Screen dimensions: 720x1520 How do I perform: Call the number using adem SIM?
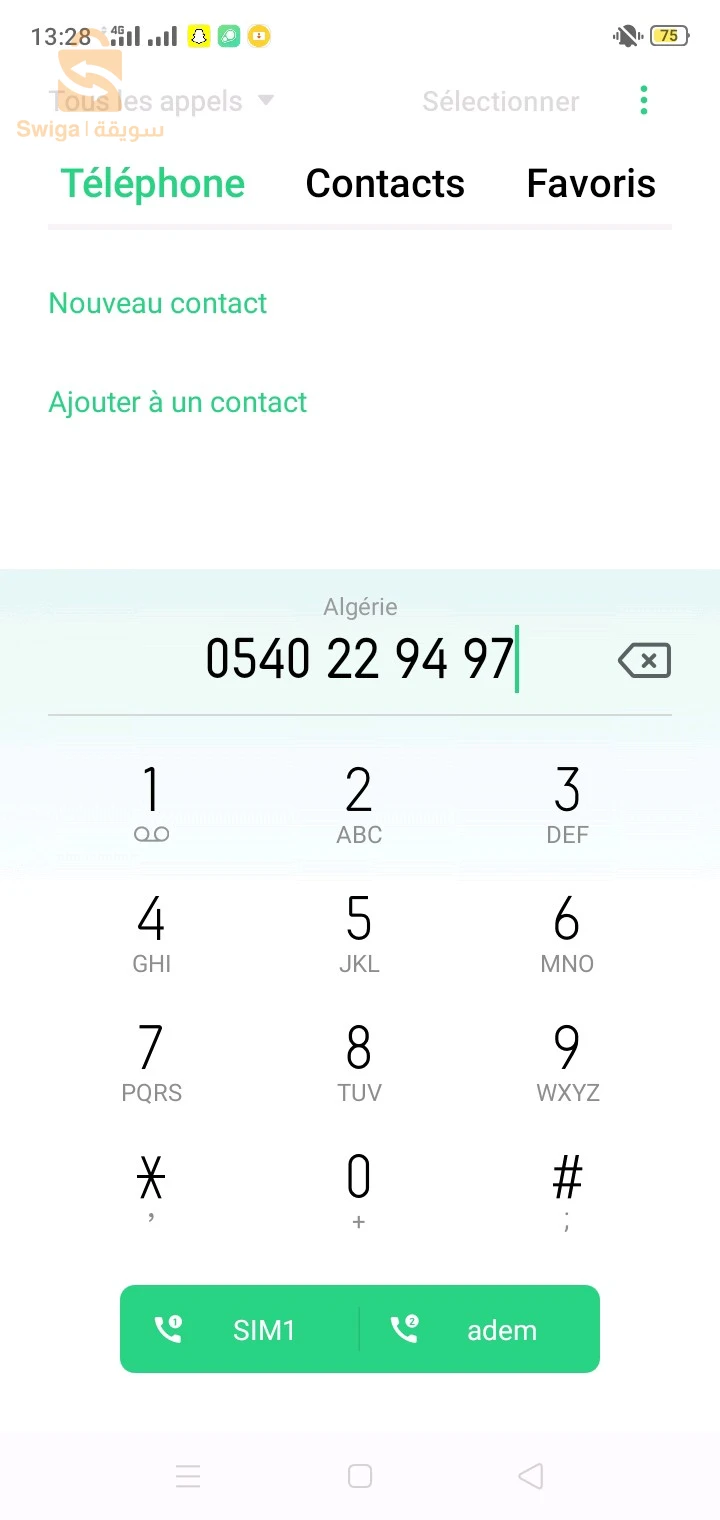tap(480, 1329)
